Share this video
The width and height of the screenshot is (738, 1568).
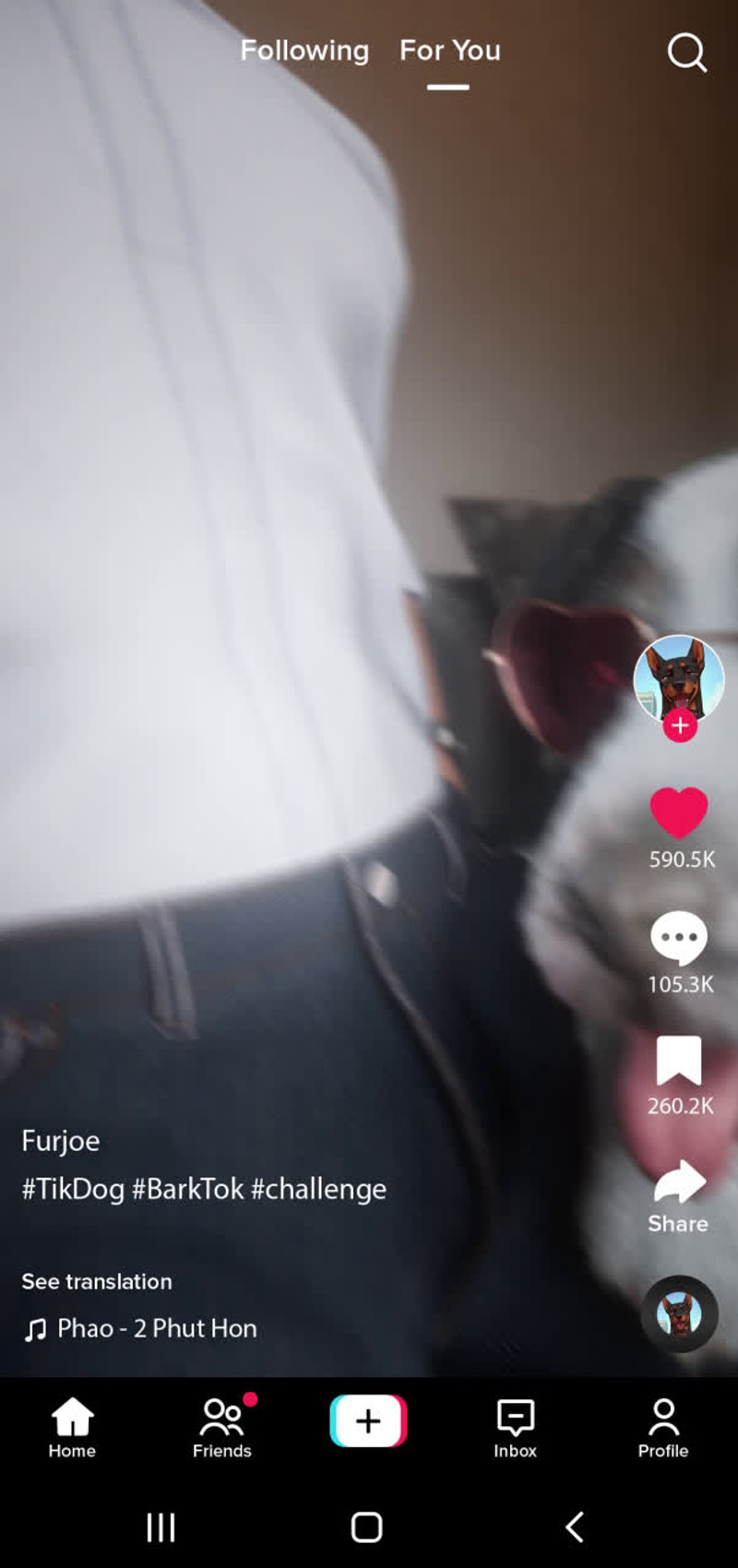pyautogui.click(x=679, y=1183)
